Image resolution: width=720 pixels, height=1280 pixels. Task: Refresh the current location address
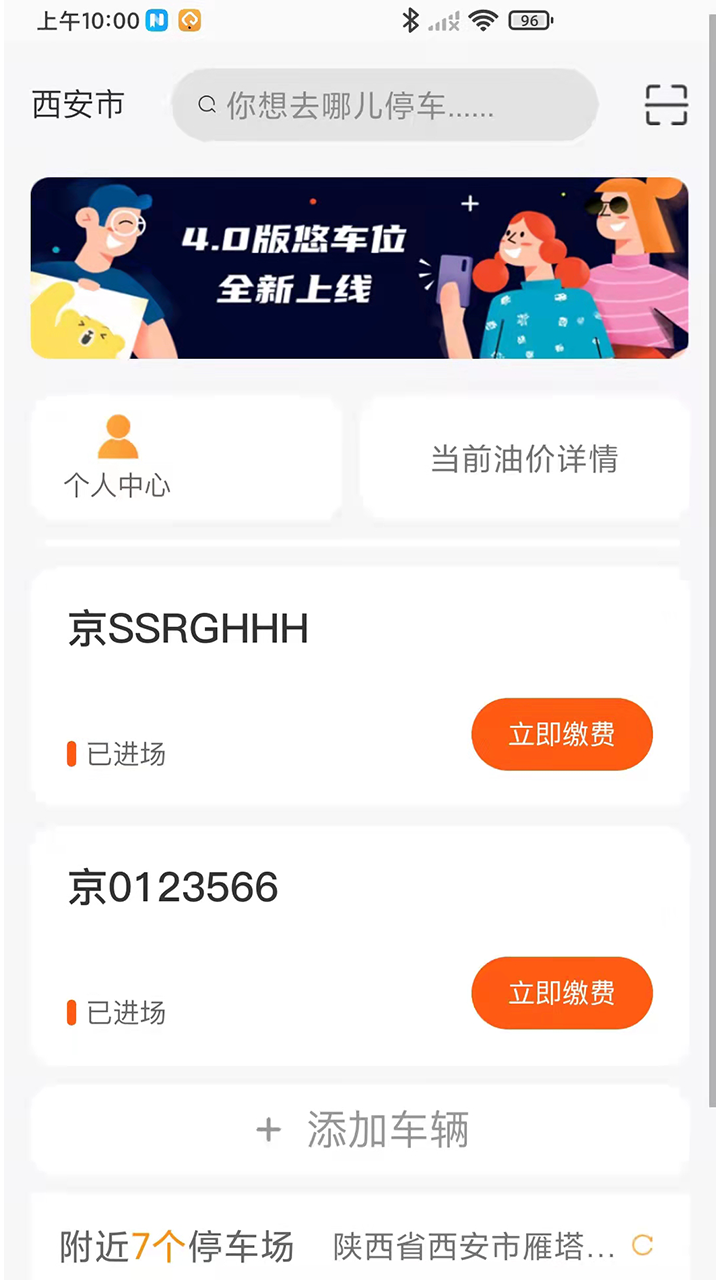[643, 1245]
